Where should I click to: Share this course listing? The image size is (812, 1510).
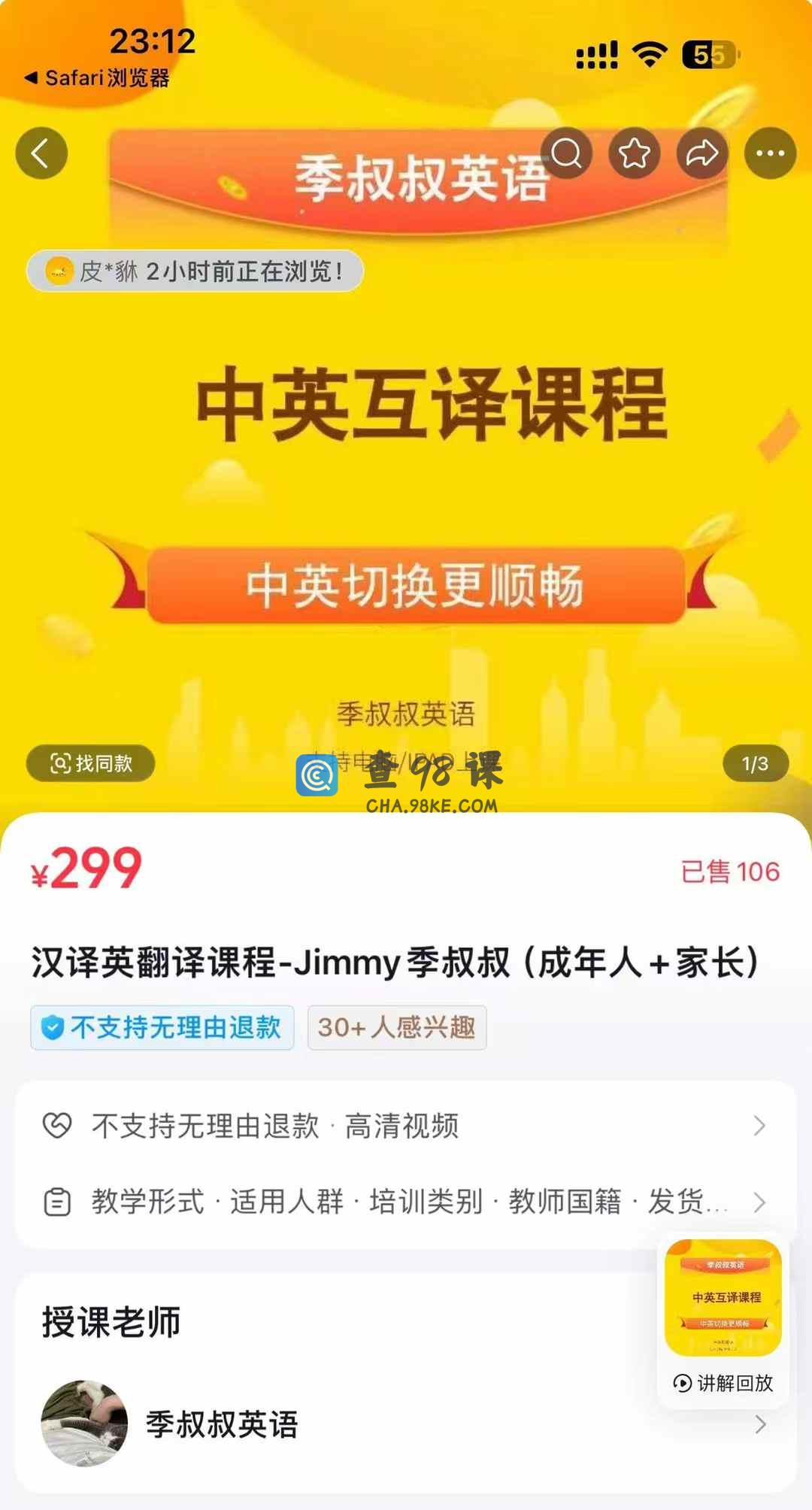click(702, 153)
